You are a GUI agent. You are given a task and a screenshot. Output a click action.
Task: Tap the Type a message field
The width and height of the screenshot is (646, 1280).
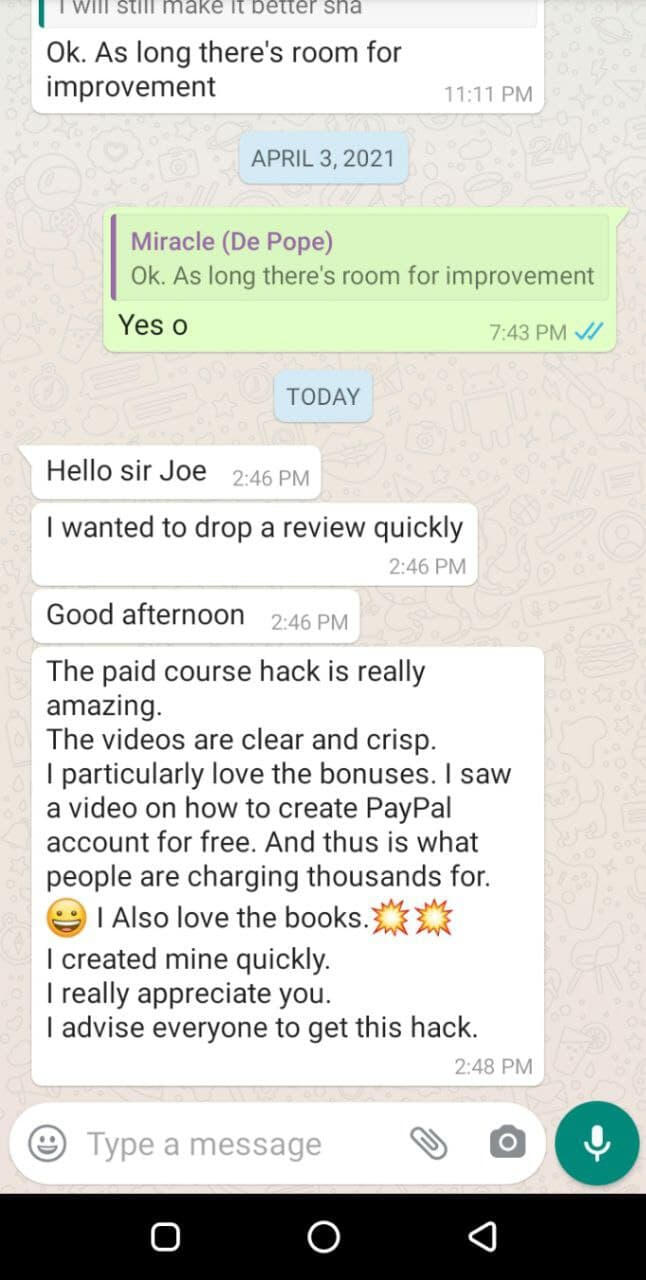[x=230, y=1143]
